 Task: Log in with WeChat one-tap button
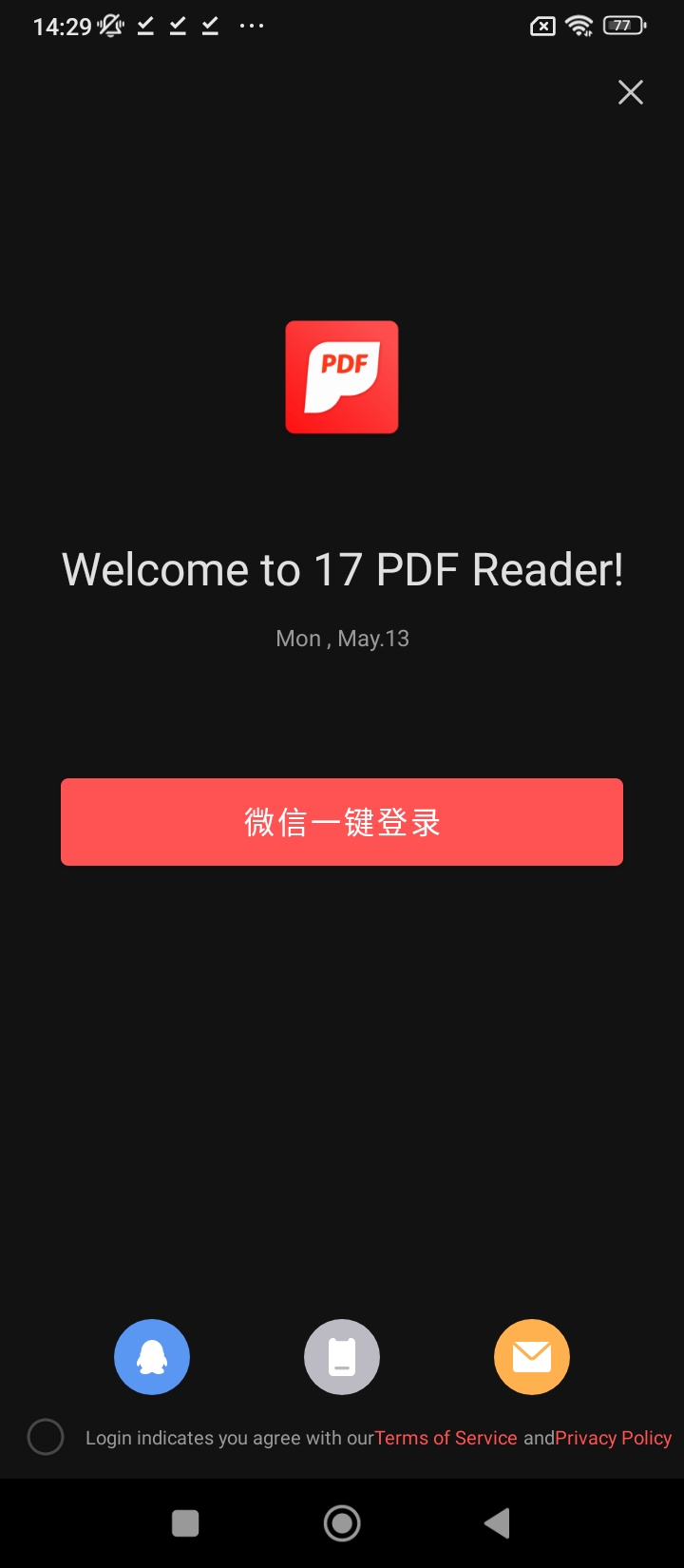pyautogui.click(x=342, y=822)
